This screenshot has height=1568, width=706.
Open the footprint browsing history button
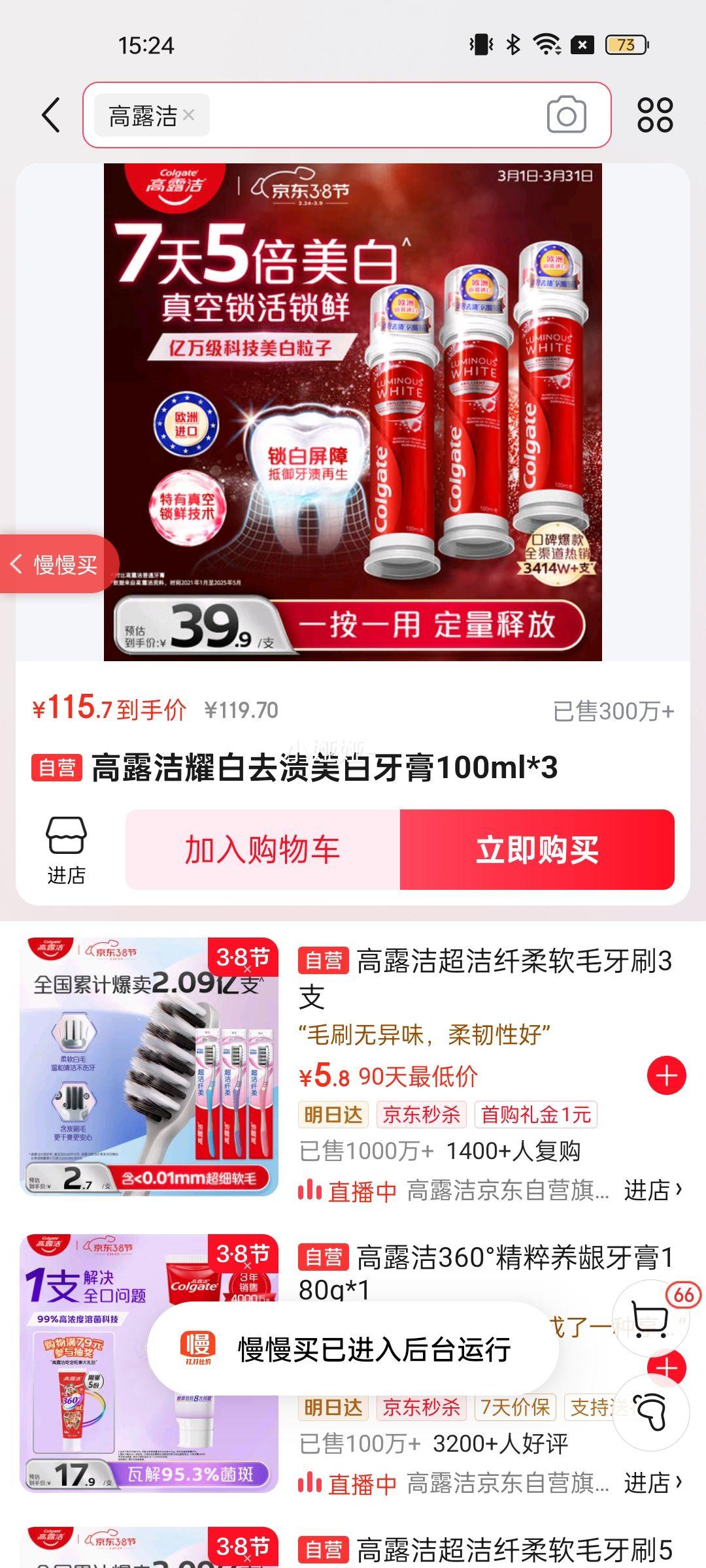[651, 1411]
